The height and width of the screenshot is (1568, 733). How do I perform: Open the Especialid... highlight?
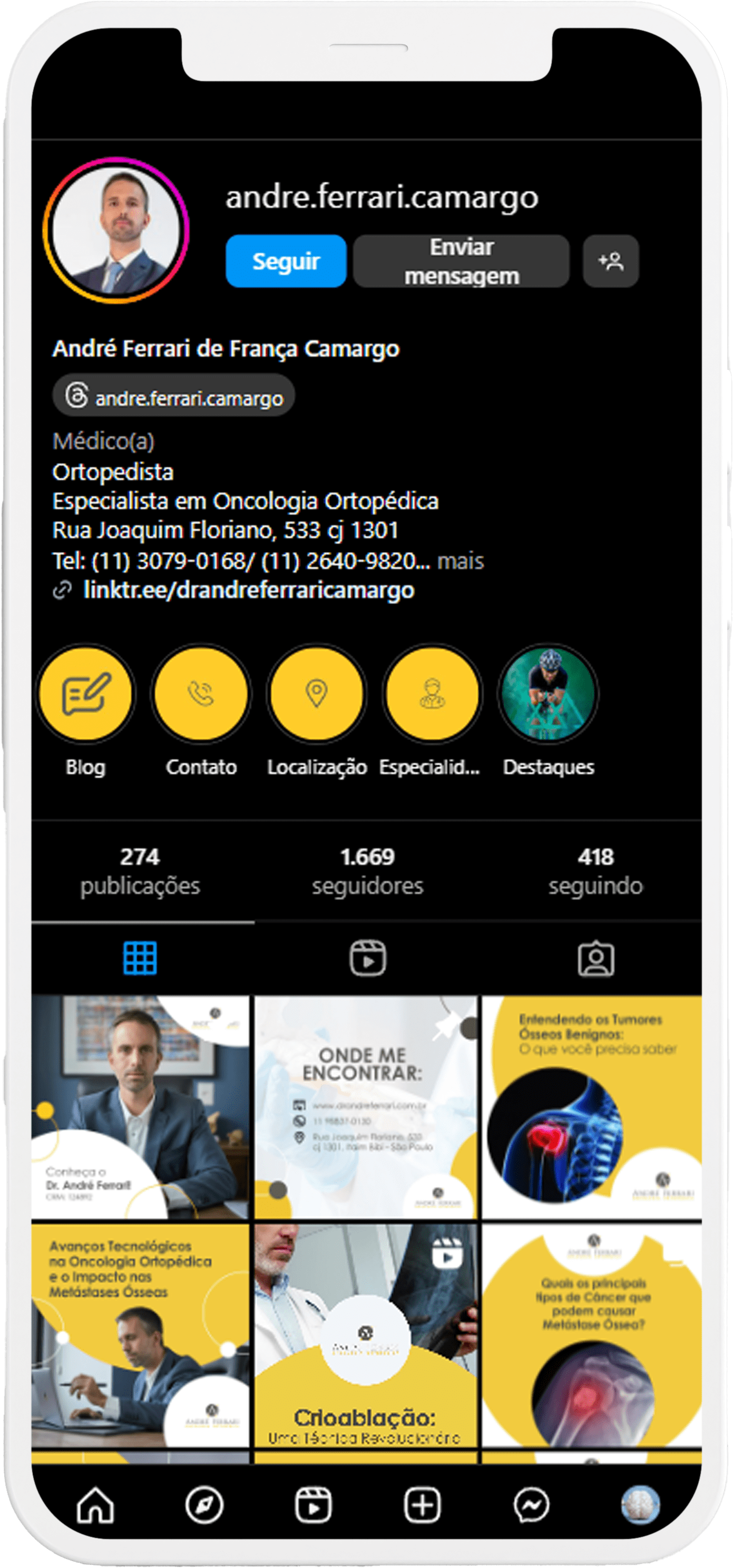click(x=432, y=694)
